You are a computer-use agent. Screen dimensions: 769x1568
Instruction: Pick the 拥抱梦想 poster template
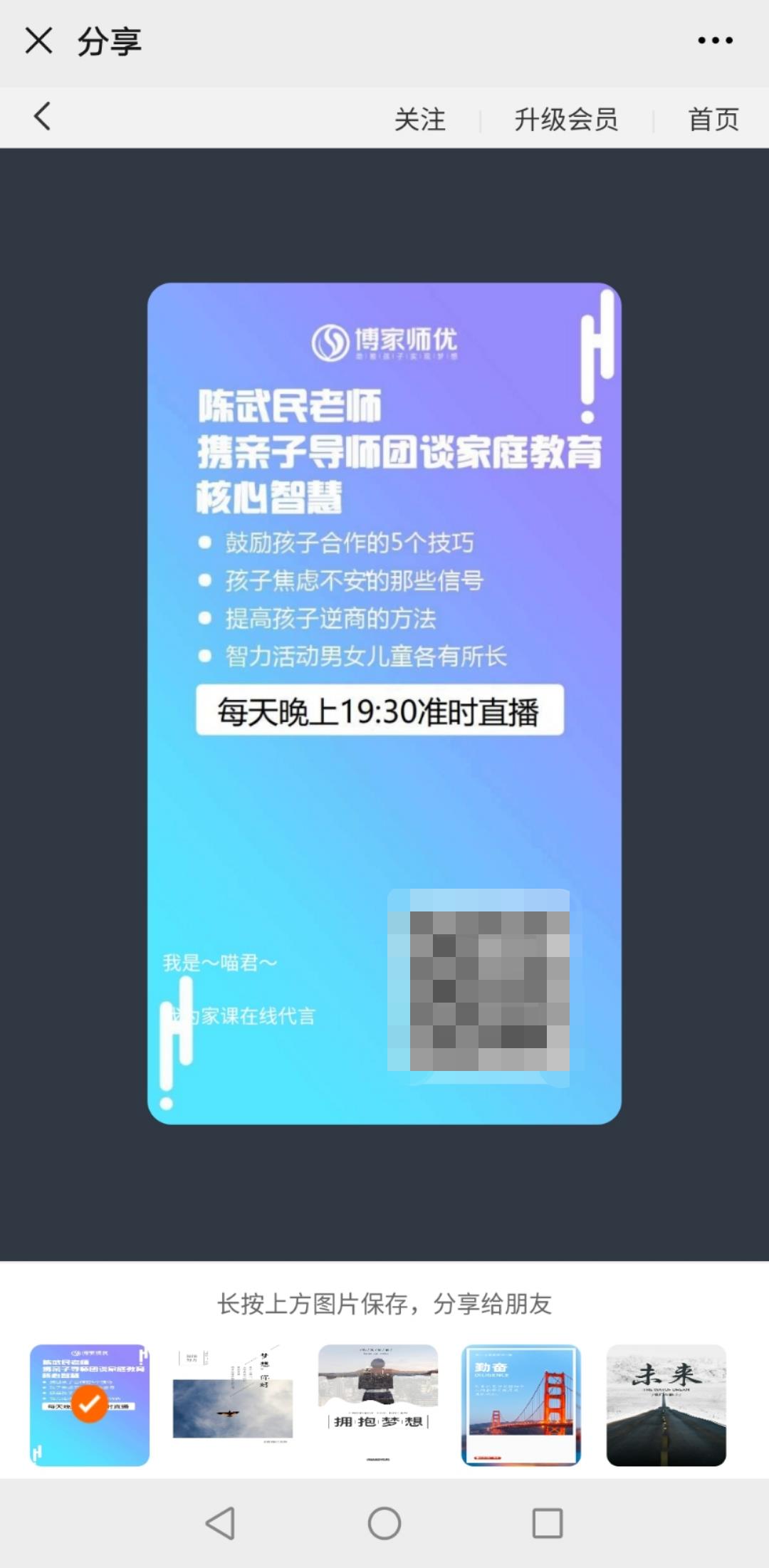(x=377, y=1404)
